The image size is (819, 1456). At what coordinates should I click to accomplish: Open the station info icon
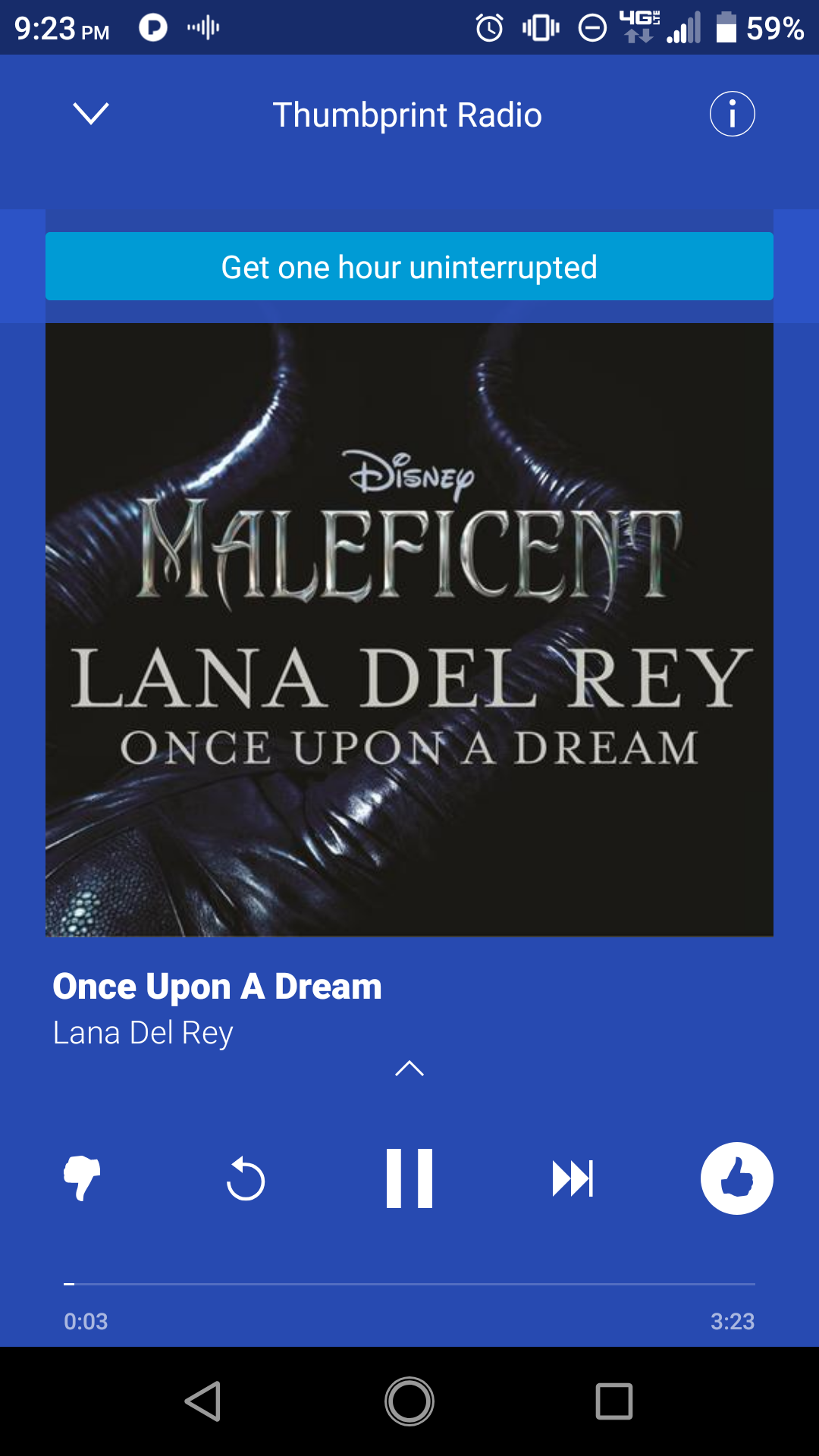pos(732,115)
